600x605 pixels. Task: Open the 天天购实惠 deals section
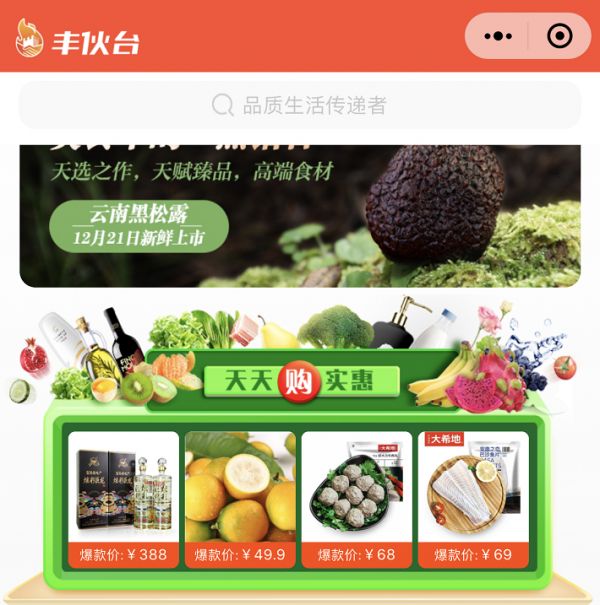(x=299, y=381)
